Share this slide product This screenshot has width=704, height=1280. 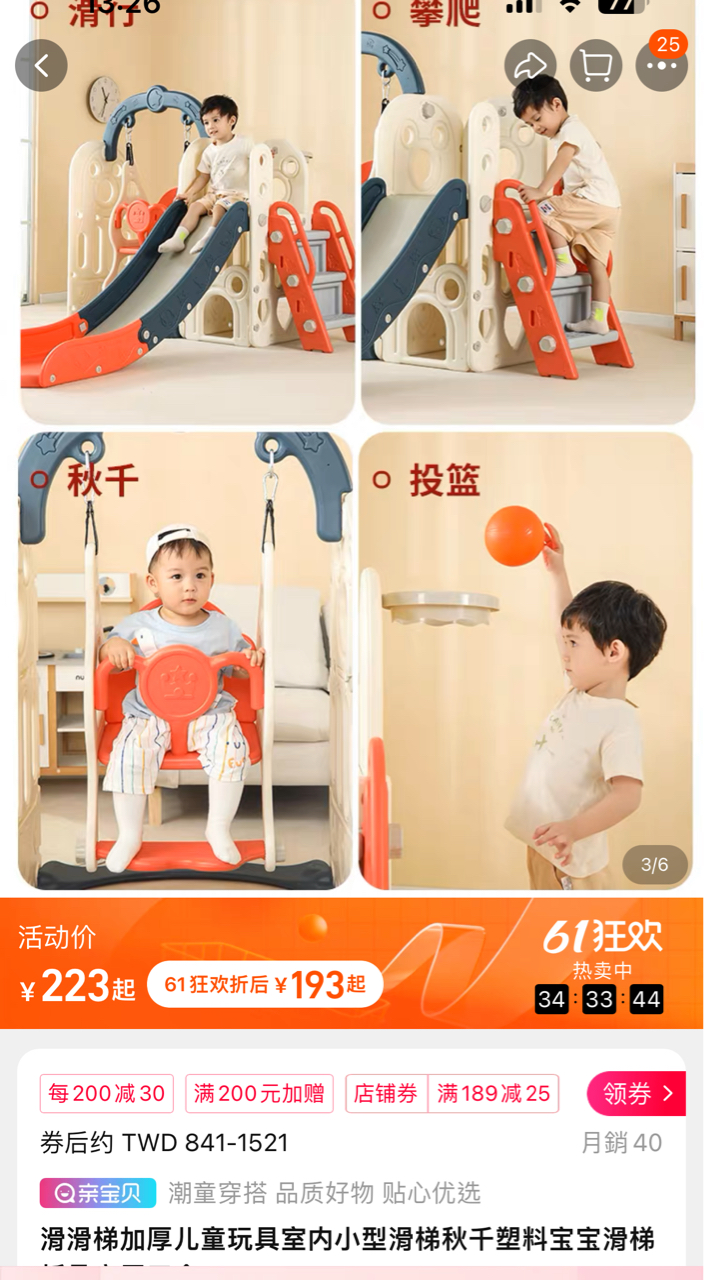[x=530, y=66]
